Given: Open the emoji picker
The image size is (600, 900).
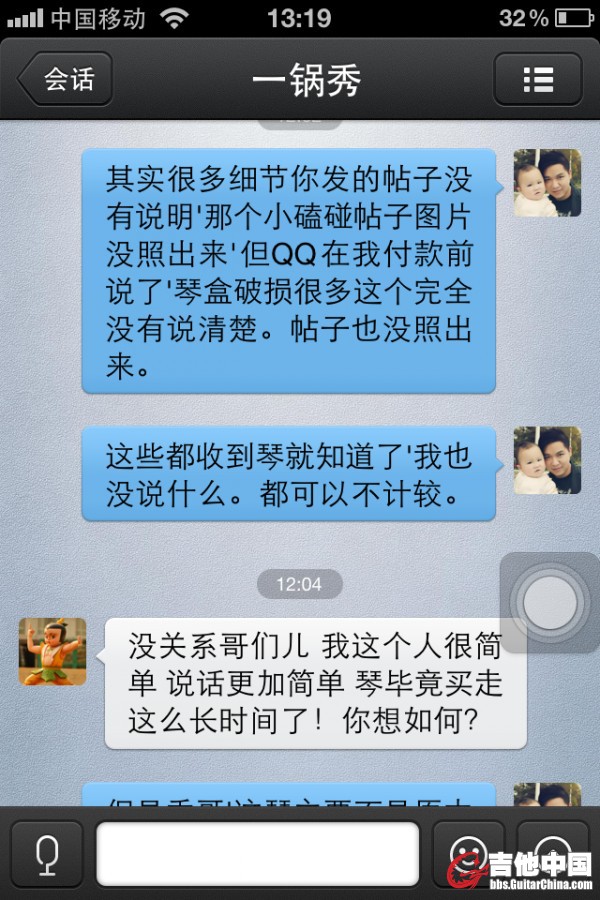Looking at the screenshot, I should point(468,853).
